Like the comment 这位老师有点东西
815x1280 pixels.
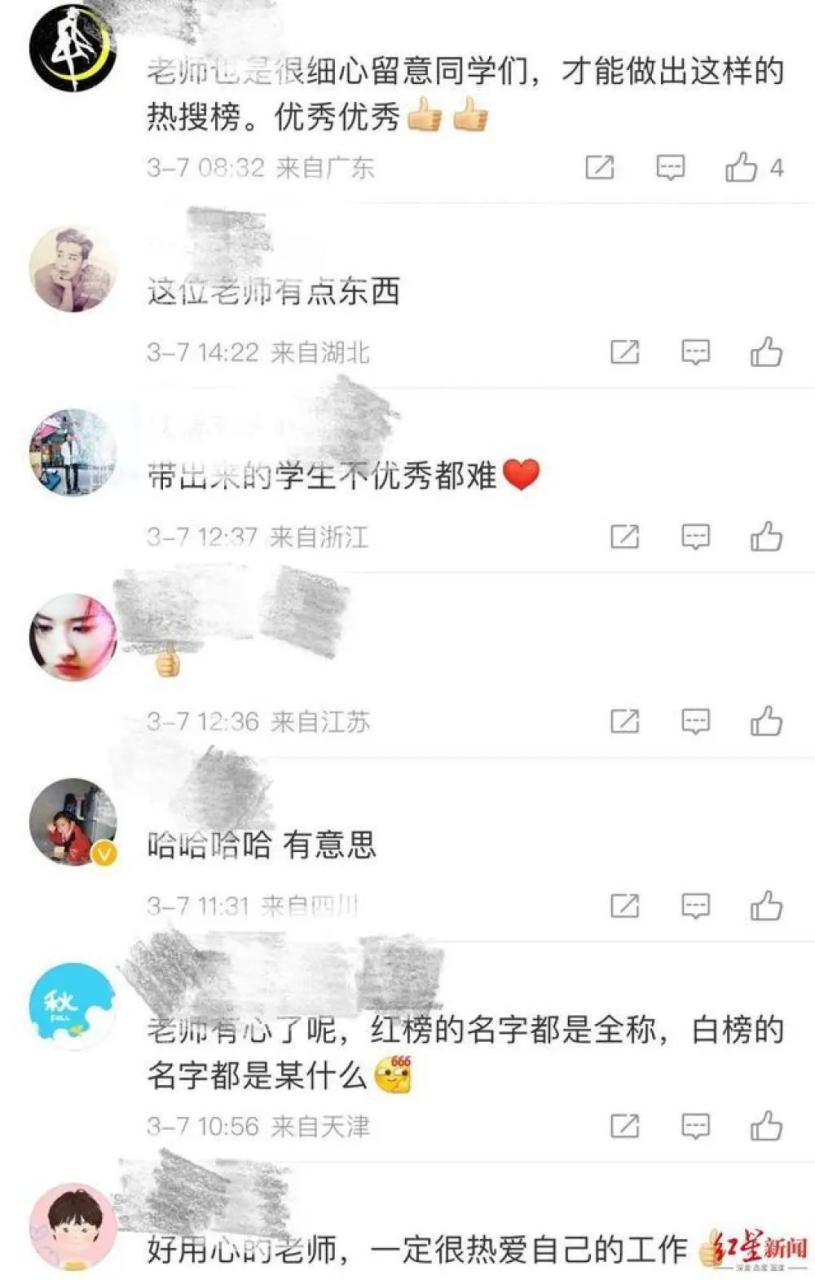[766, 352]
